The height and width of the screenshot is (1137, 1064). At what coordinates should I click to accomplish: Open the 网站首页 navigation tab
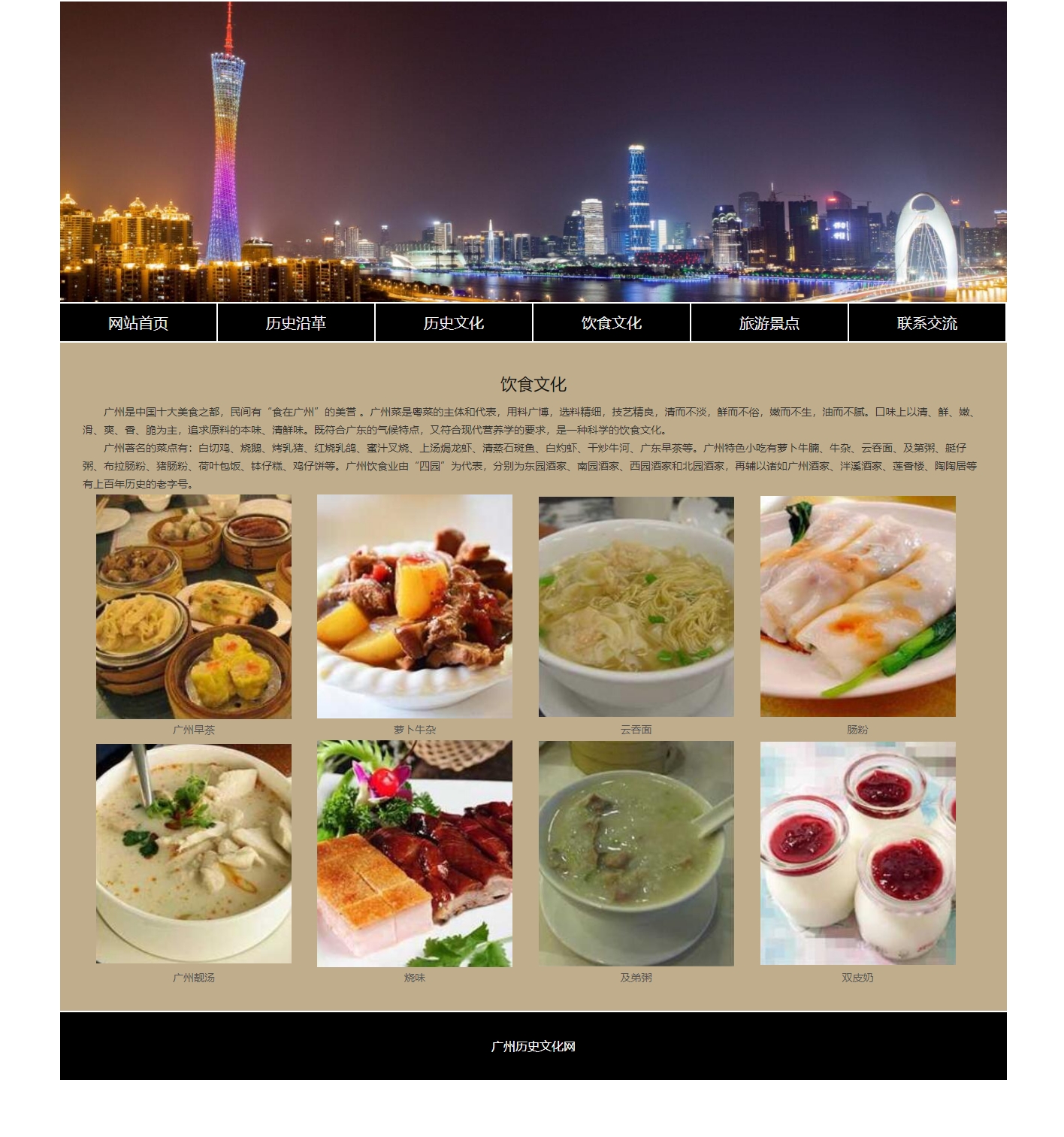[138, 323]
